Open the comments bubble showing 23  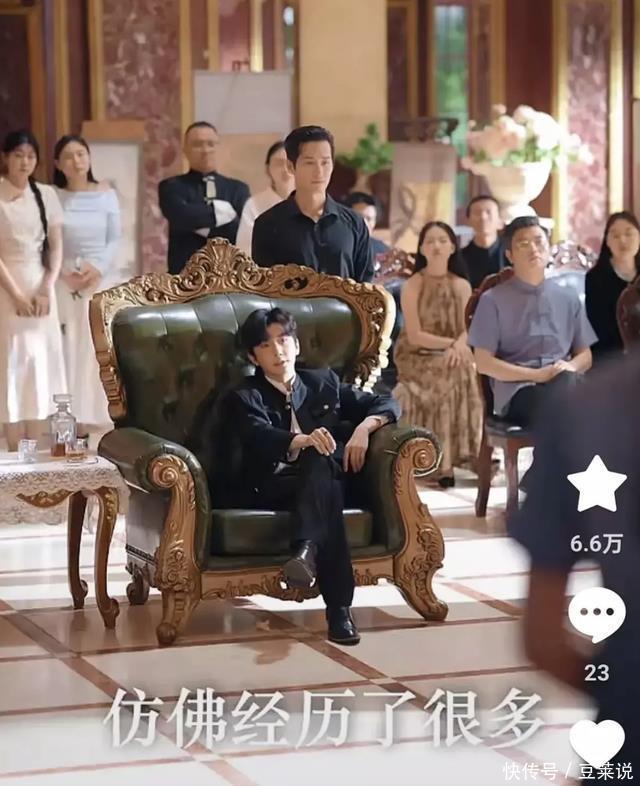click(596, 614)
